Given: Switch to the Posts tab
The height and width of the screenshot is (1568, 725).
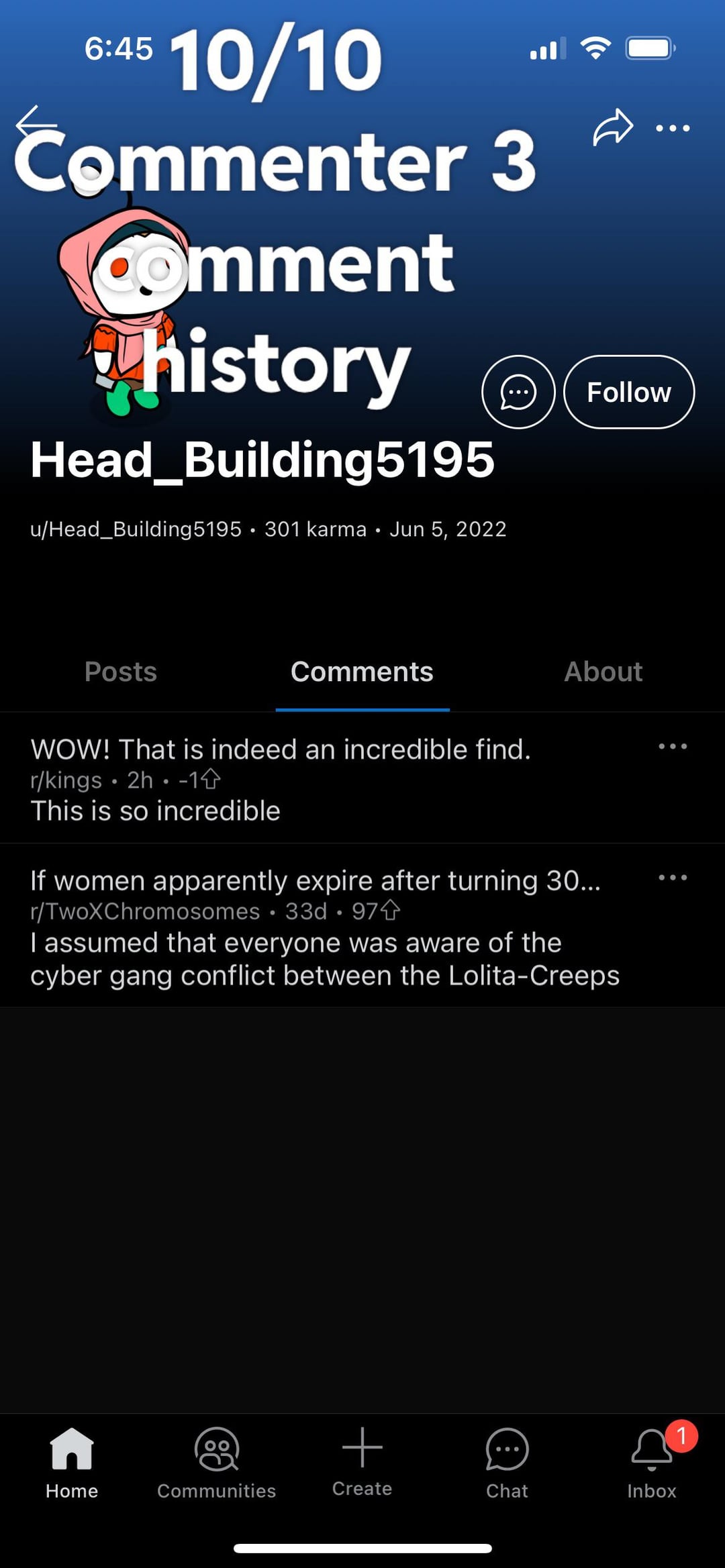Looking at the screenshot, I should click(121, 672).
